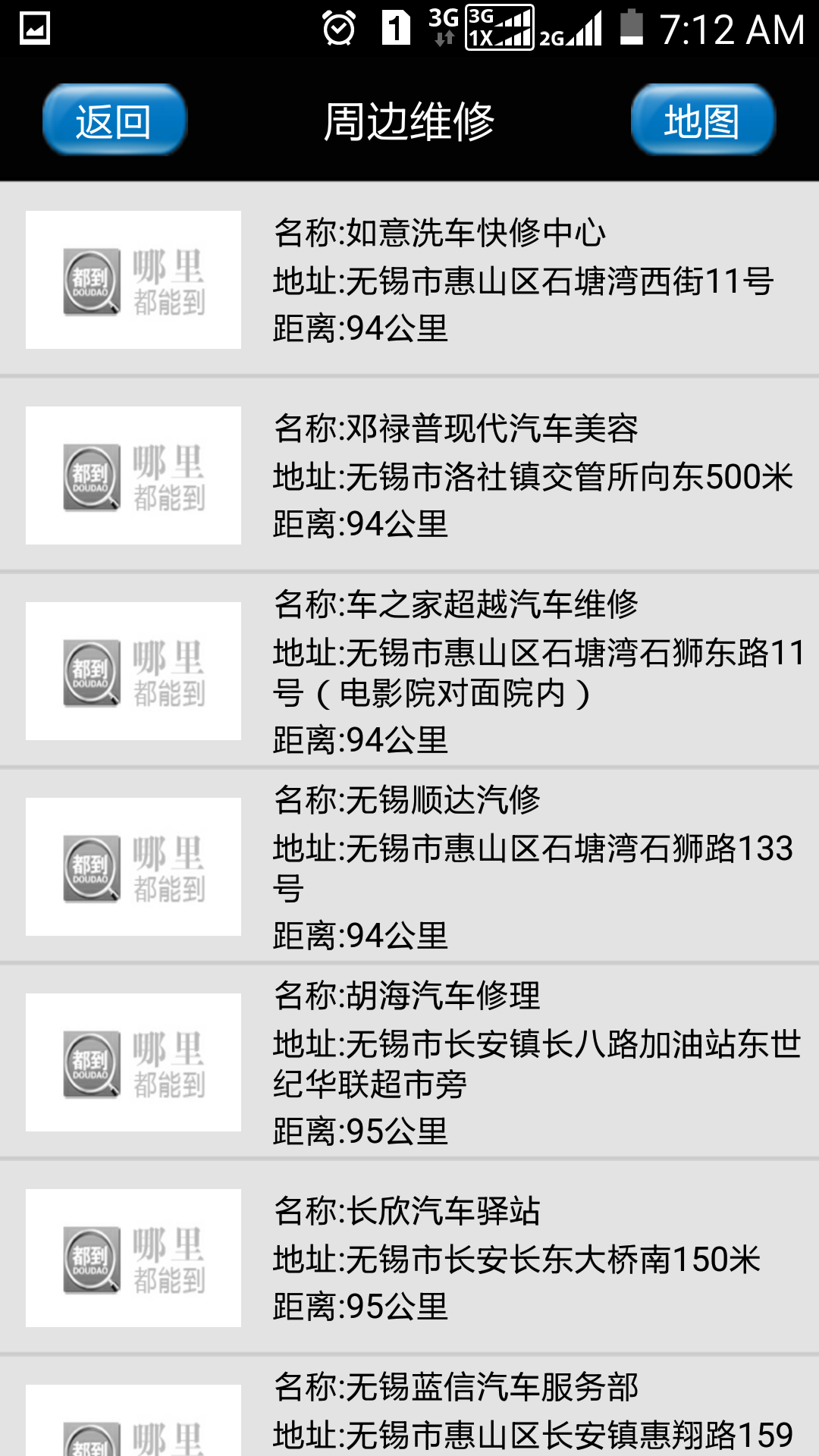Tap the thumbnail beside 胡海汽车修理

pos(133,1062)
